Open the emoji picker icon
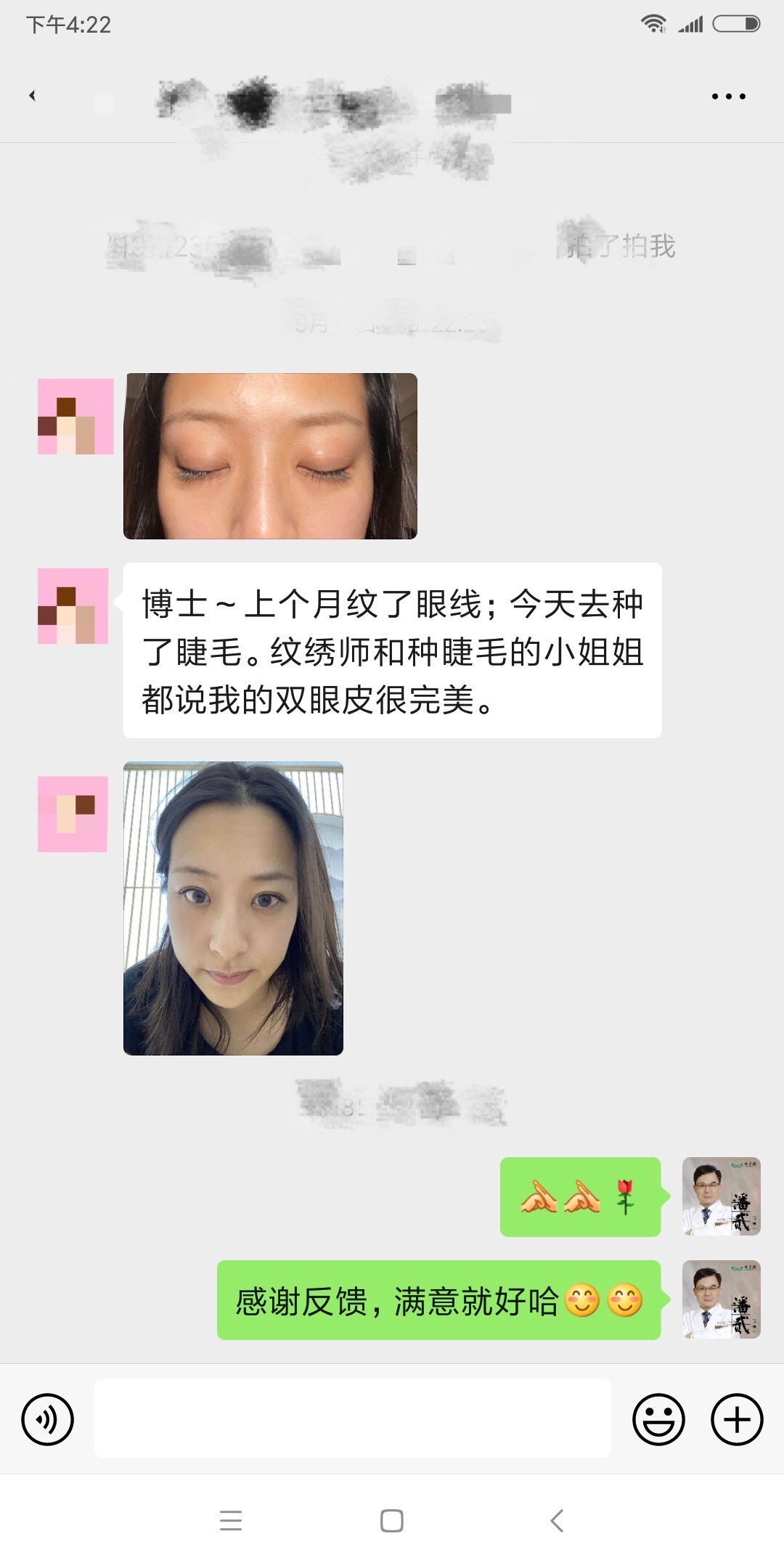This screenshot has width=784, height=1568. click(658, 1417)
